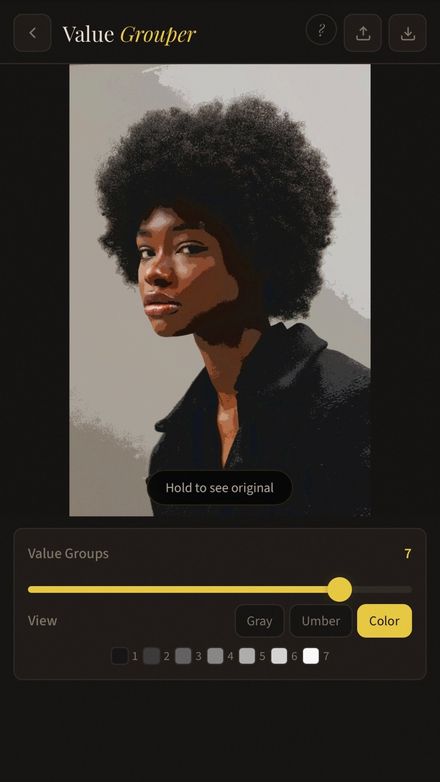Open the help question mark

pos(321,30)
